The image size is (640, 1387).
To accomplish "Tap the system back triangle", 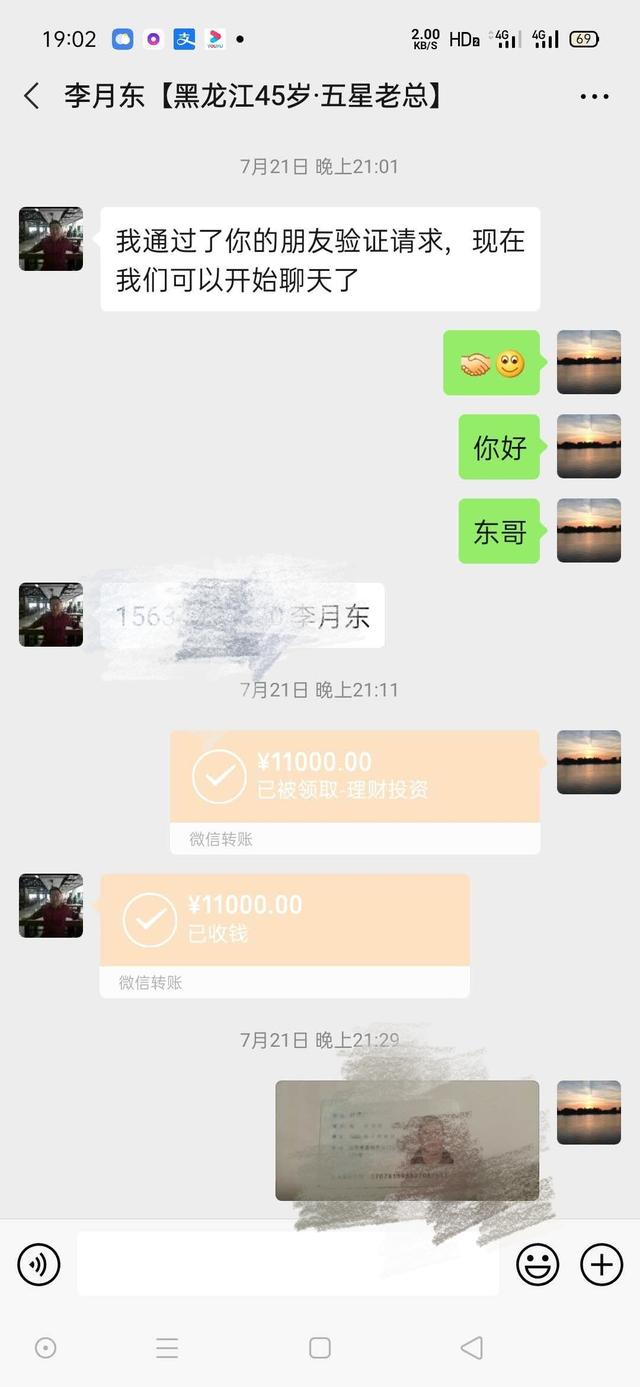I will pos(472,1348).
